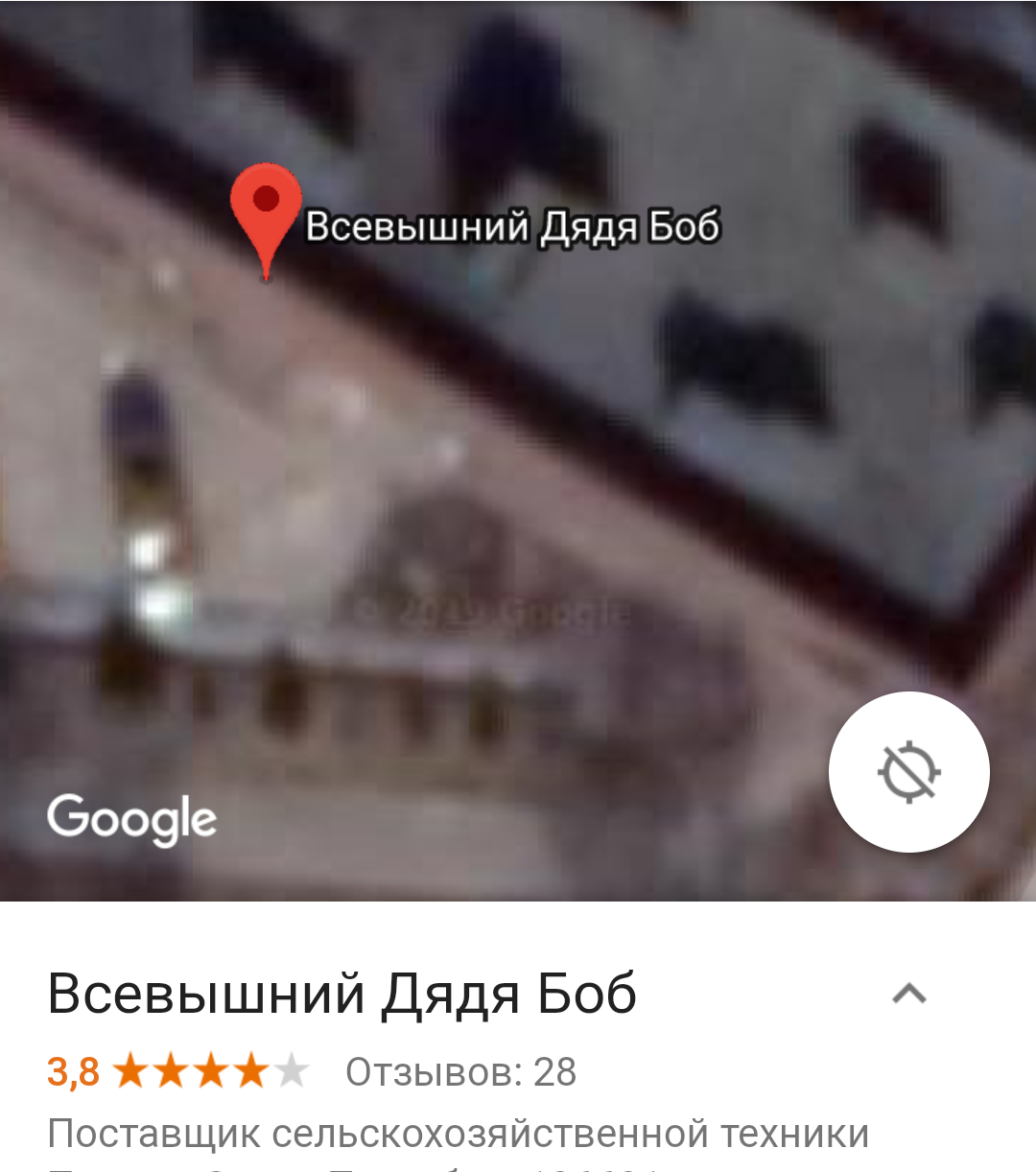
Task: Expand the place details panel
Action: tap(908, 994)
